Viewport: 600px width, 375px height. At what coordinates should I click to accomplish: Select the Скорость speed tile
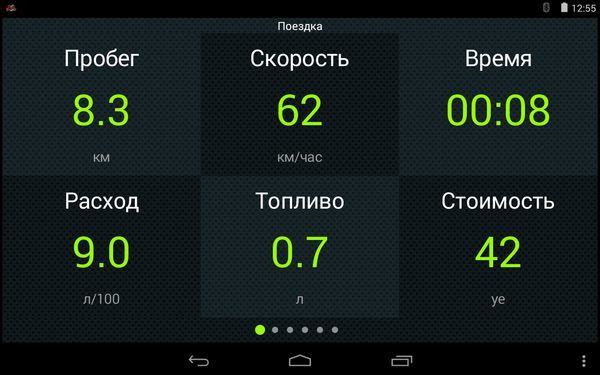point(300,104)
